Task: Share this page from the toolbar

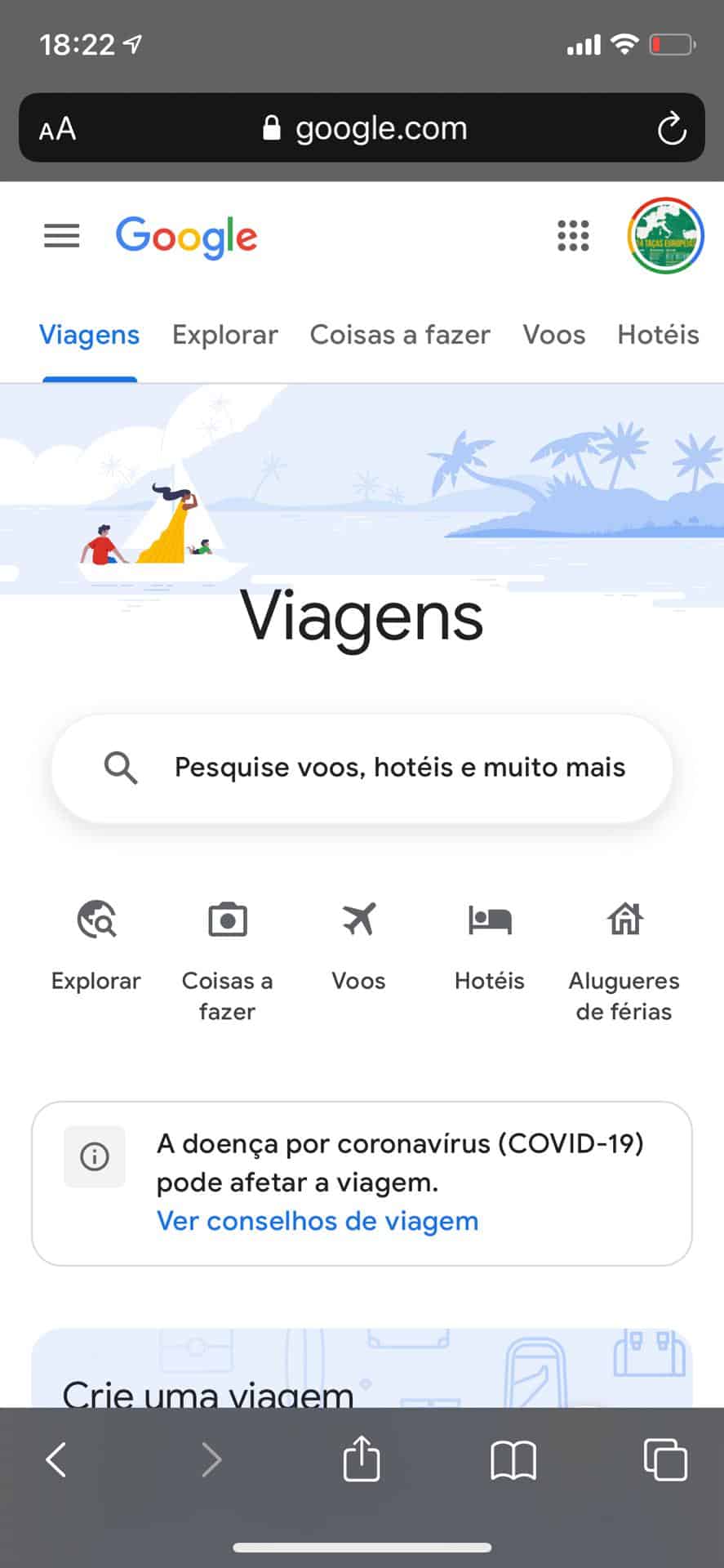Action: tap(362, 1459)
